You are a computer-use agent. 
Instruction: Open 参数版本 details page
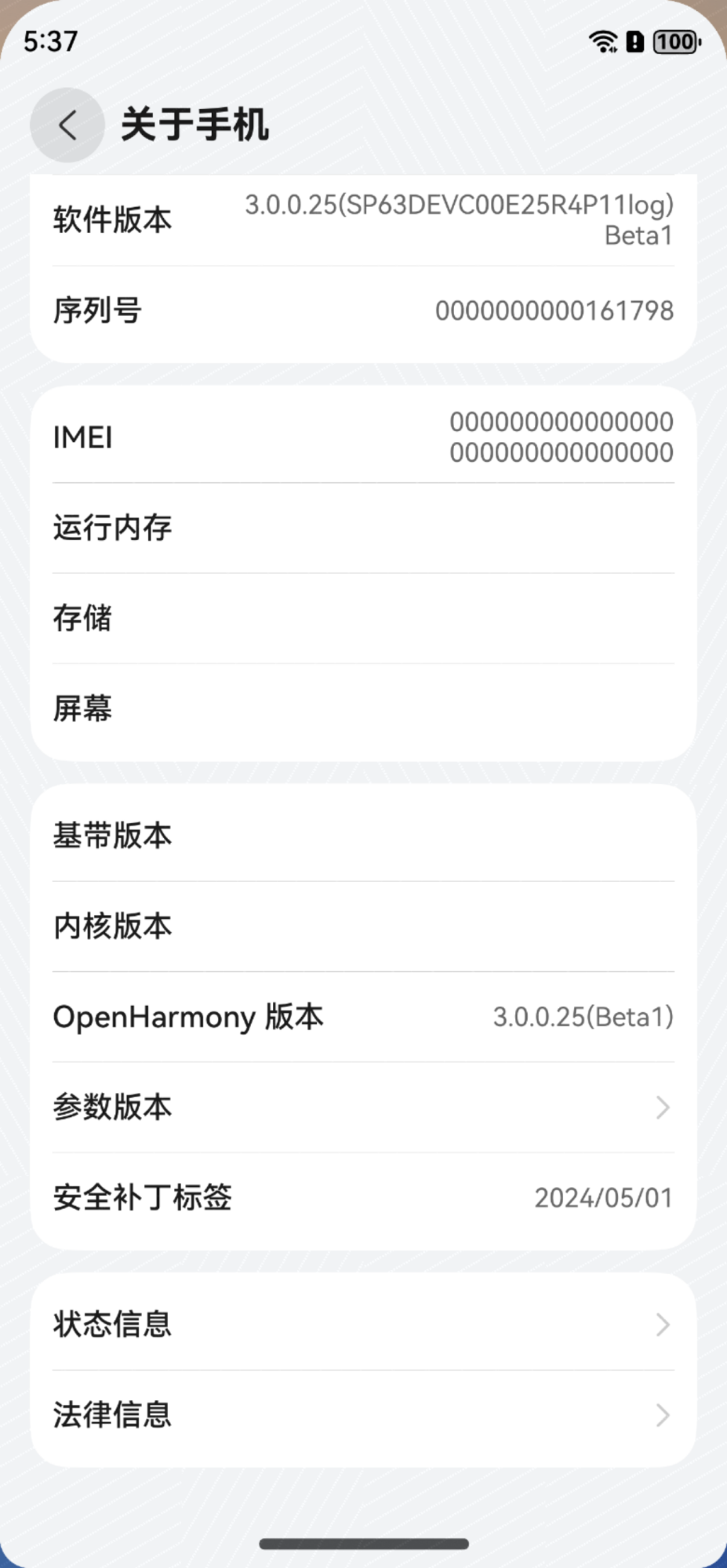363,1107
